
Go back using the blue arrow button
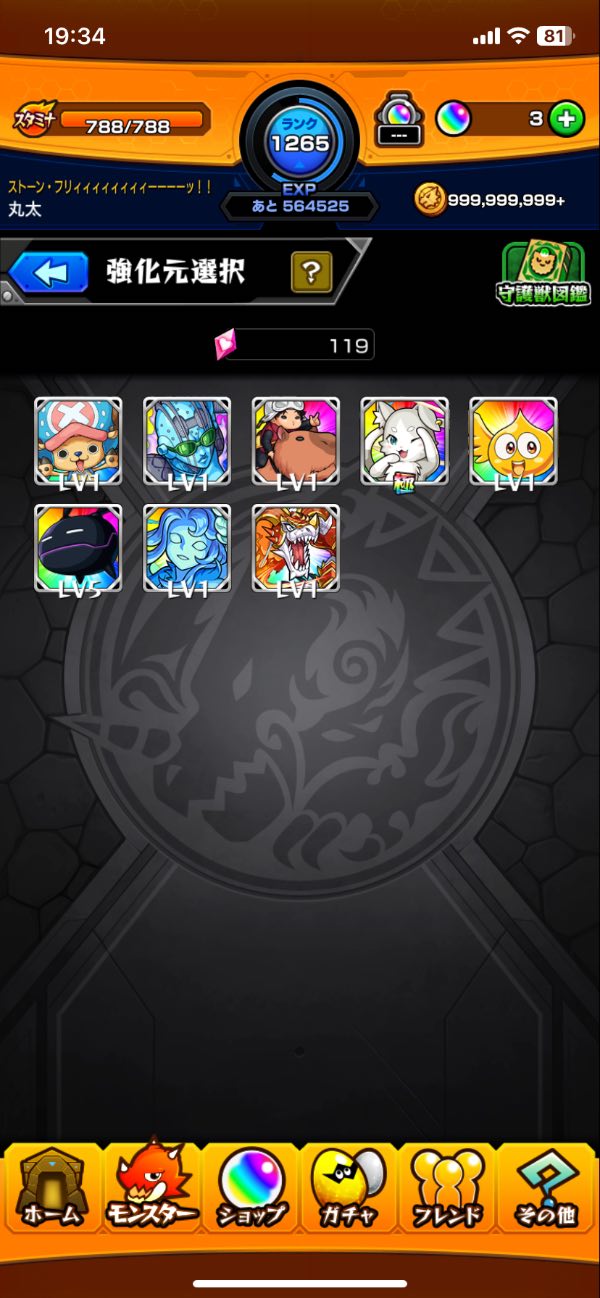click(49, 273)
